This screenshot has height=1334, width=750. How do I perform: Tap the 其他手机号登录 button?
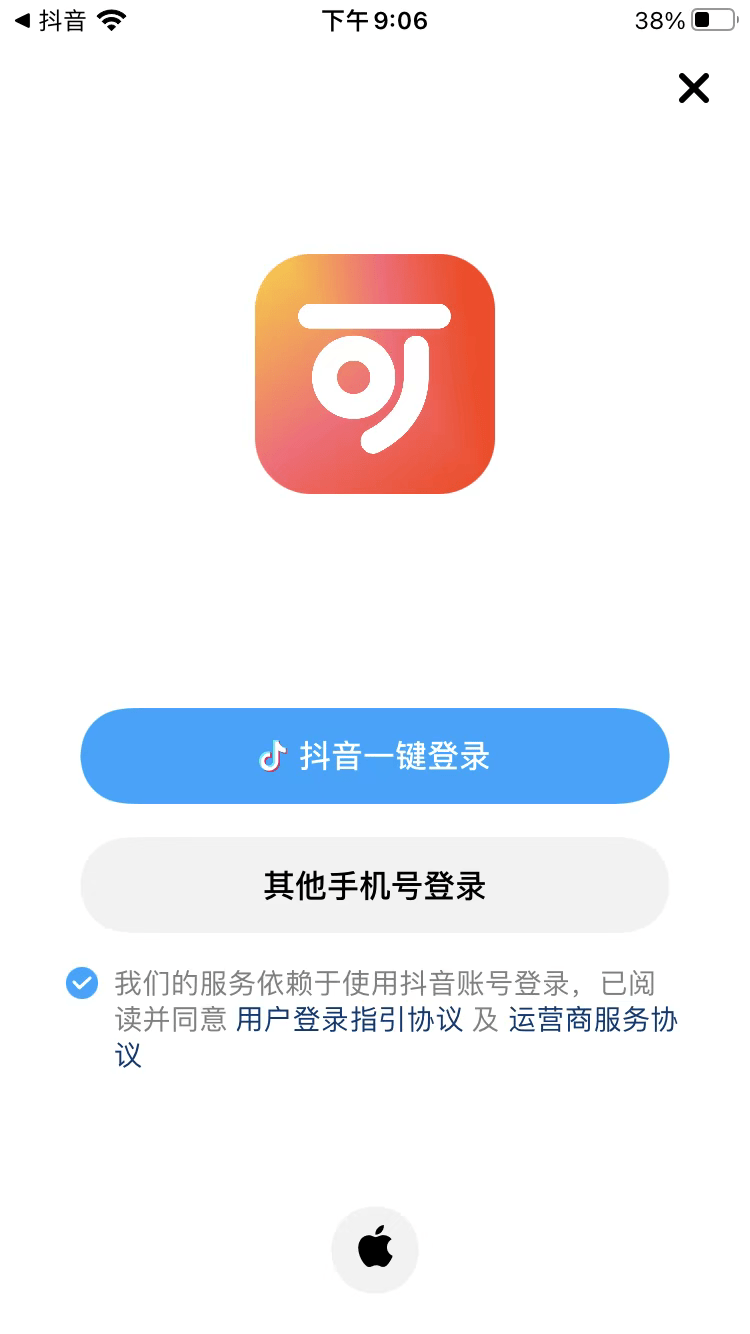tap(375, 886)
